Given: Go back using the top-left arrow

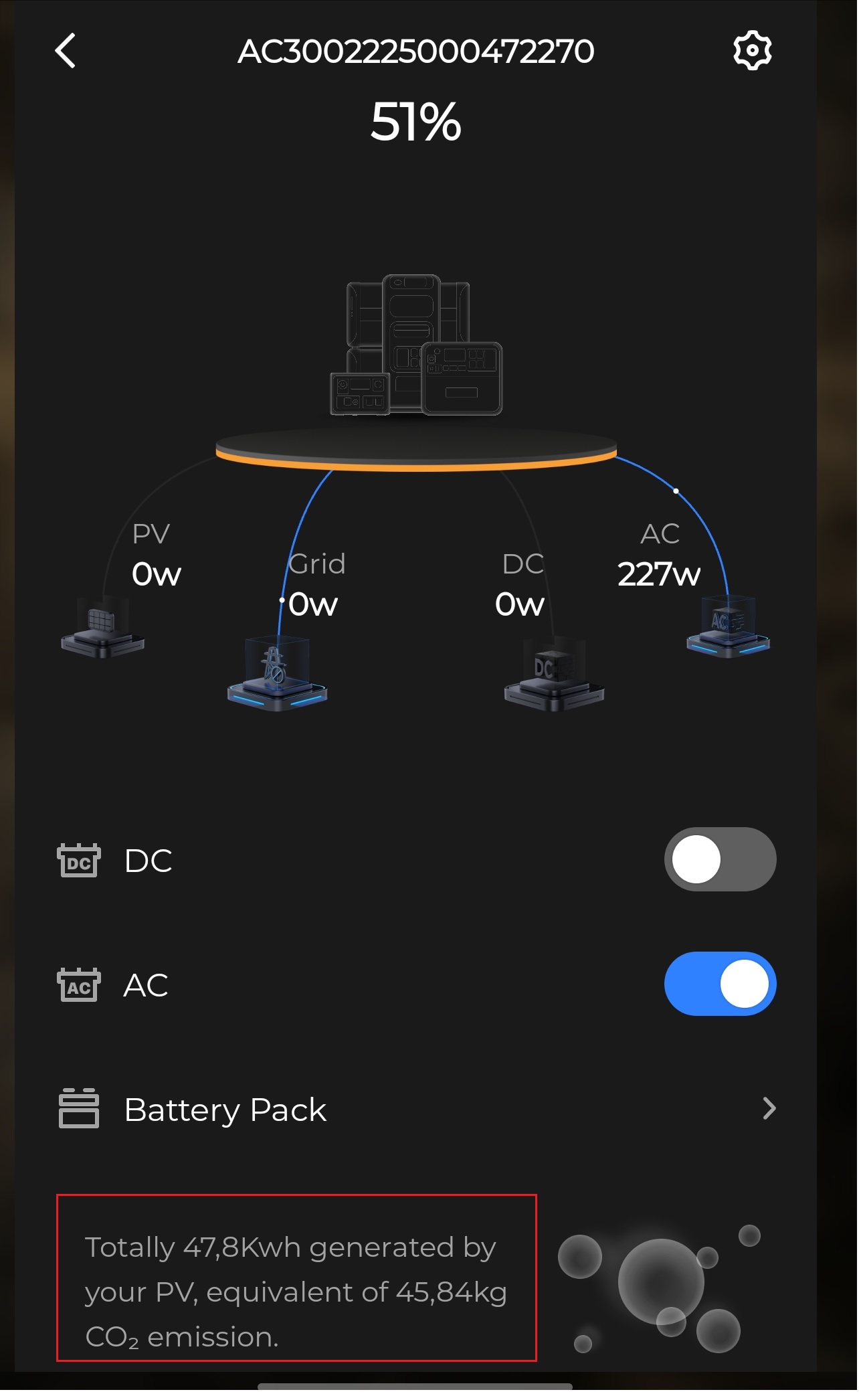Looking at the screenshot, I should (x=66, y=51).
